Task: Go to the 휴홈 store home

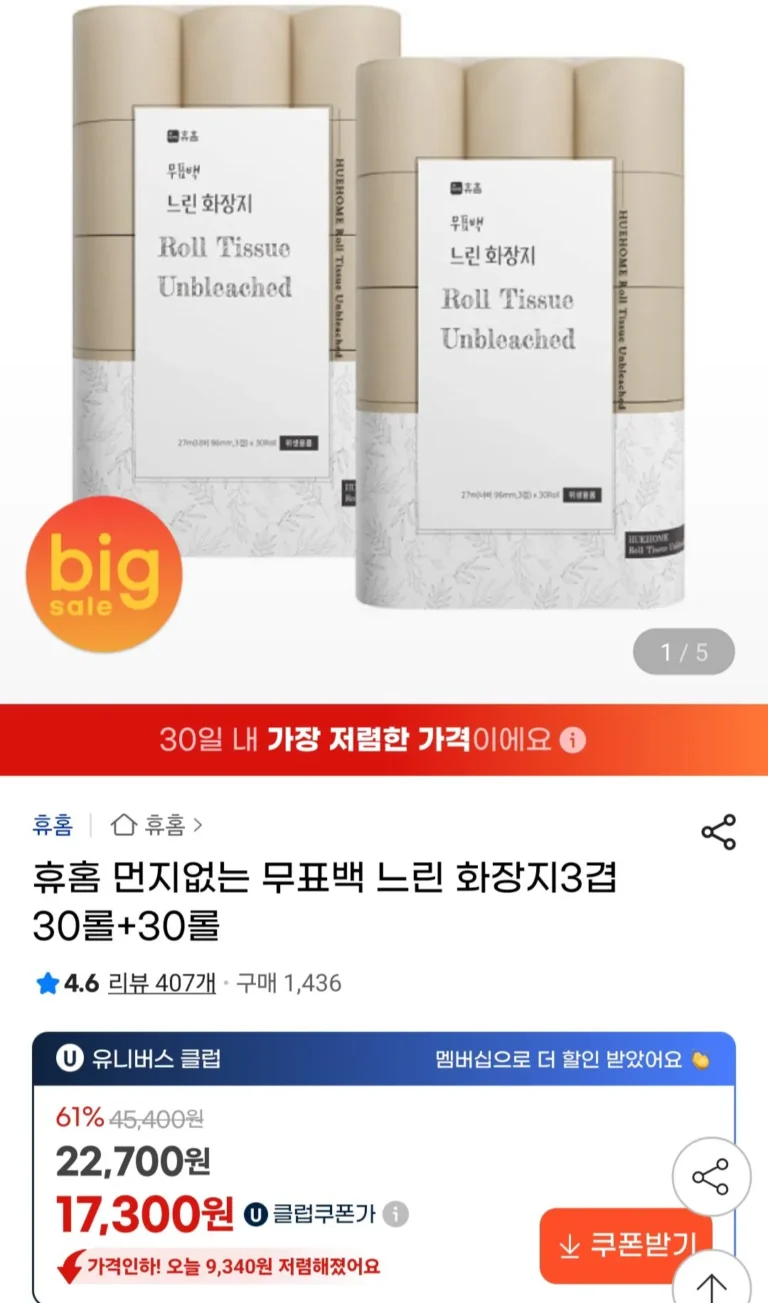Action: click(x=157, y=826)
